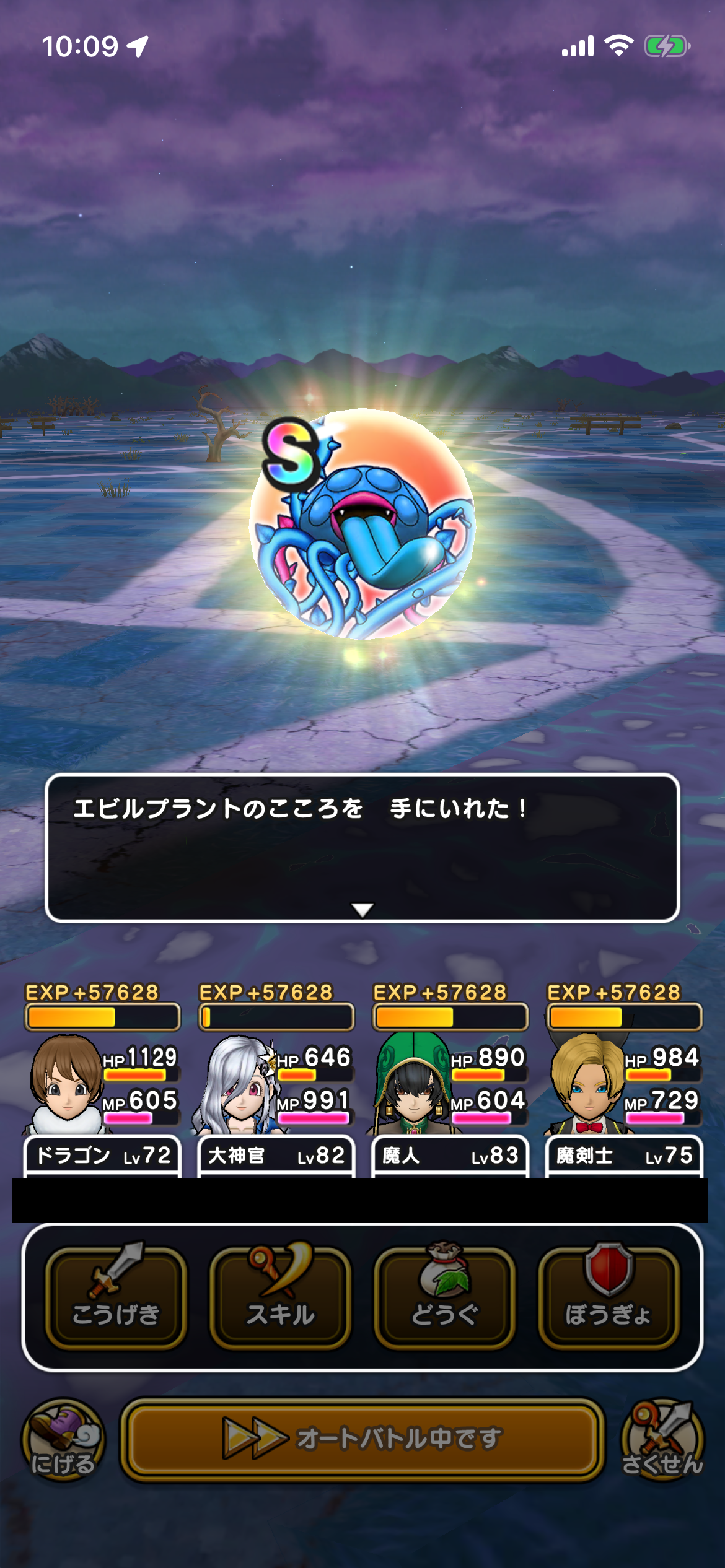This screenshot has width=725, height=1568.
Task: Advance the エビルプラント message box
Action: [x=362, y=848]
